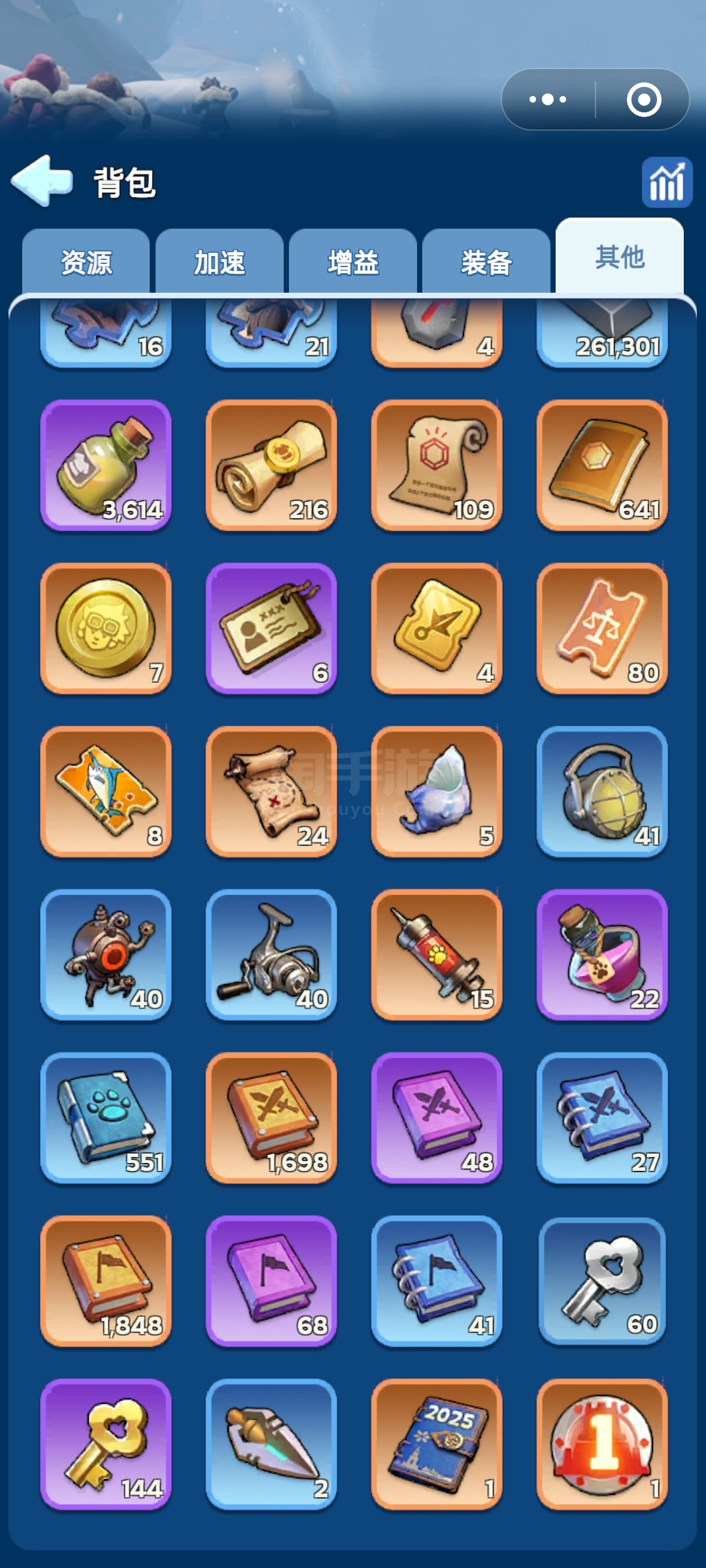Switch to the 装备 tab
Viewport: 706px width, 1568px height.
coord(486,262)
